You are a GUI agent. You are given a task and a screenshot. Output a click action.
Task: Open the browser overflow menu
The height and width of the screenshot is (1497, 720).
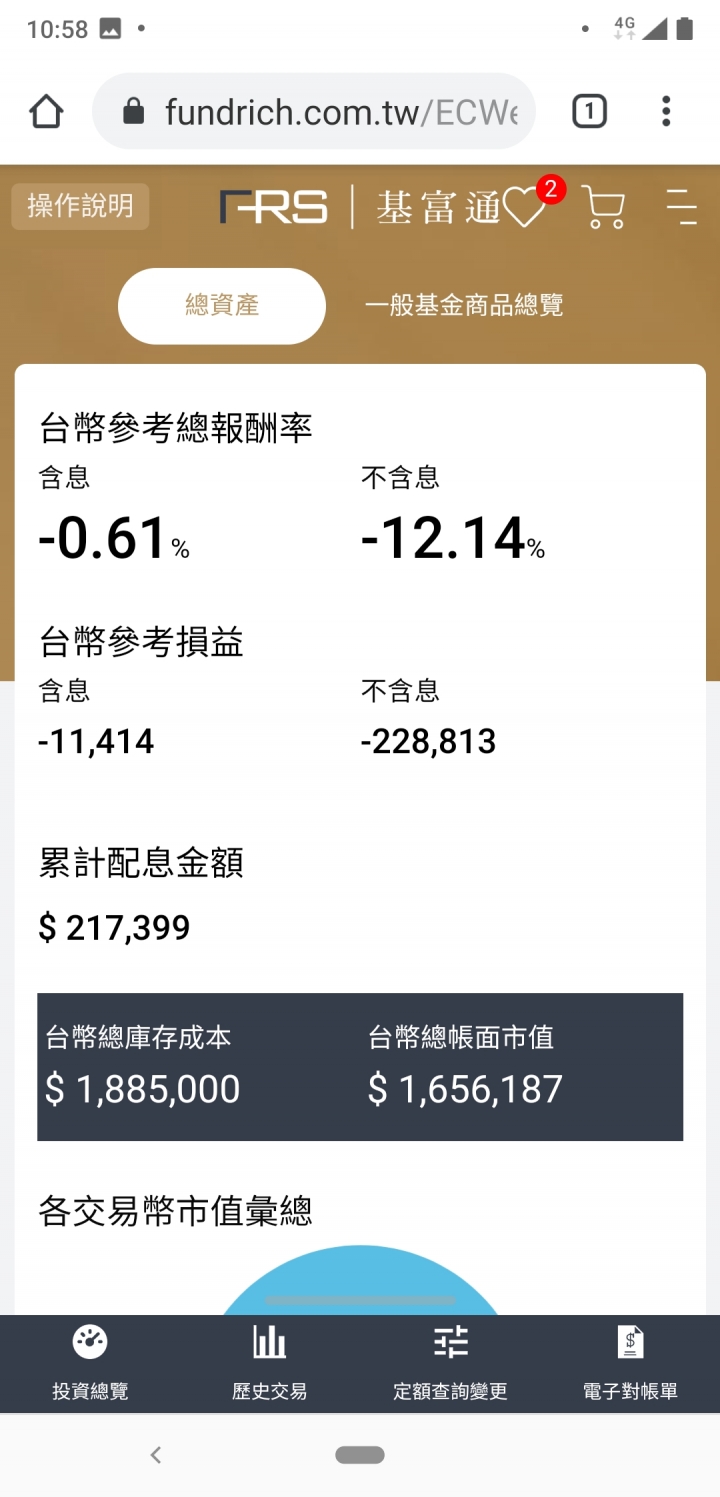[x=666, y=111]
